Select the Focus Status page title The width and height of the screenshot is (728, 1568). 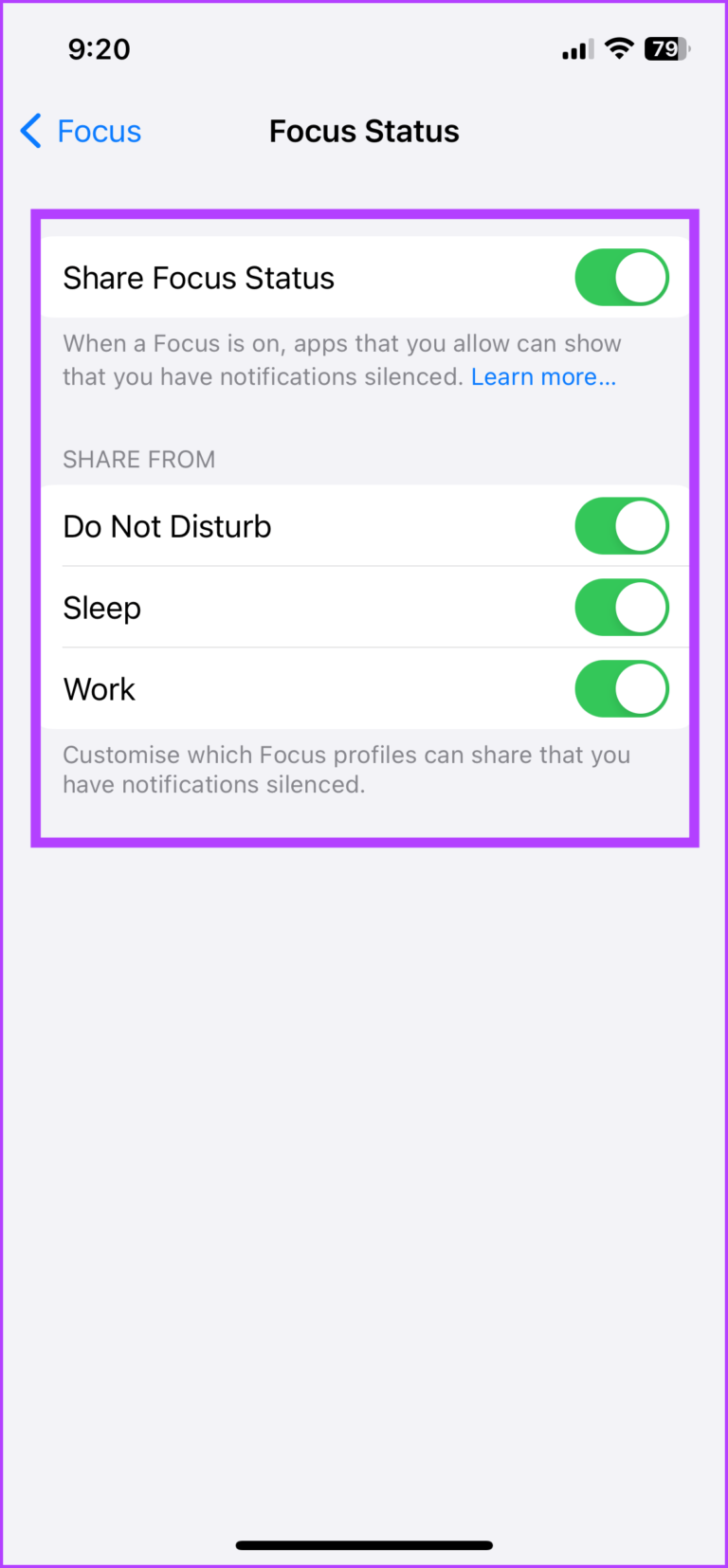tap(364, 131)
